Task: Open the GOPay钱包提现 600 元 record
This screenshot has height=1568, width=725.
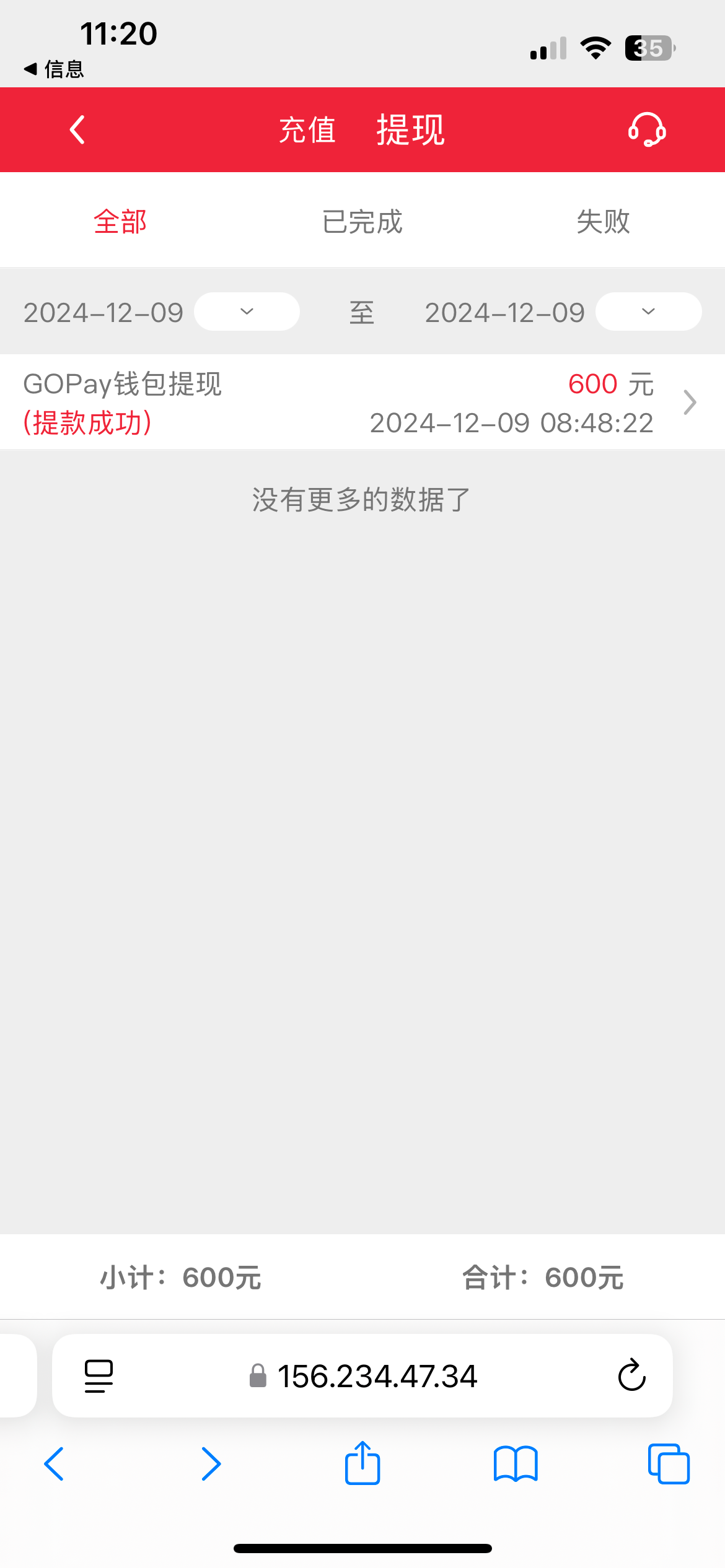Action: click(x=362, y=403)
